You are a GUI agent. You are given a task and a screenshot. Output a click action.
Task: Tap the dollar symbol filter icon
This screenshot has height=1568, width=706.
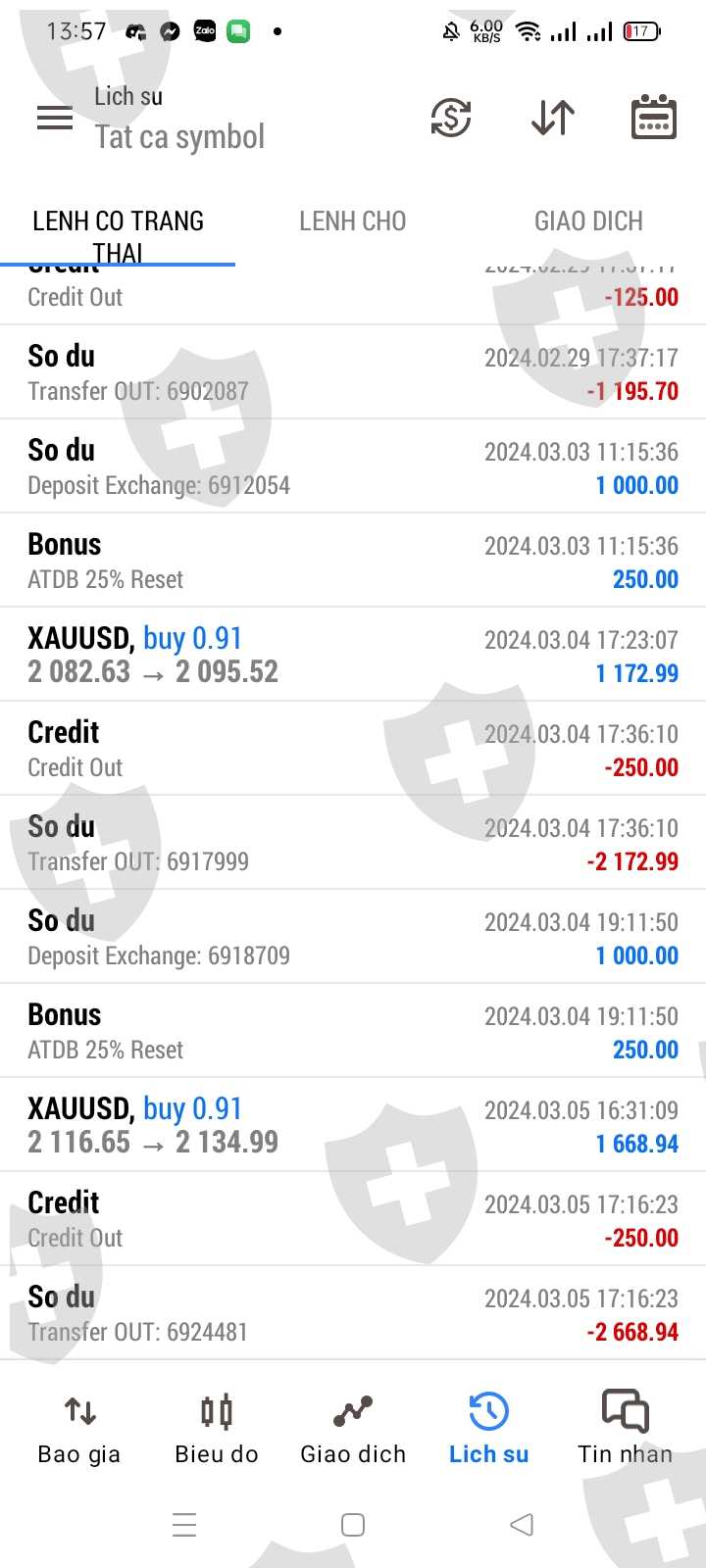coord(451,119)
